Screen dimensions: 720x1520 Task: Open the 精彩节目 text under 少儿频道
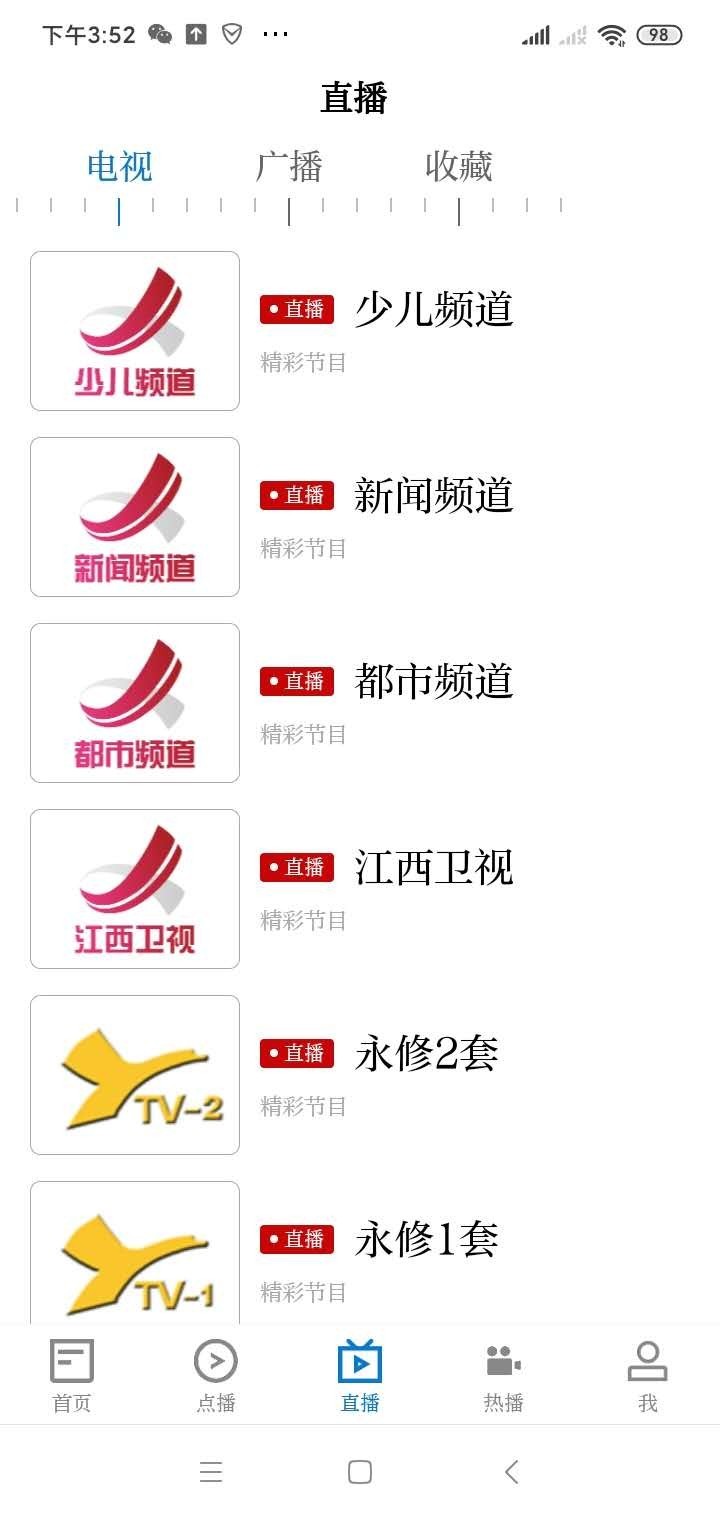[x=302, y=362]
